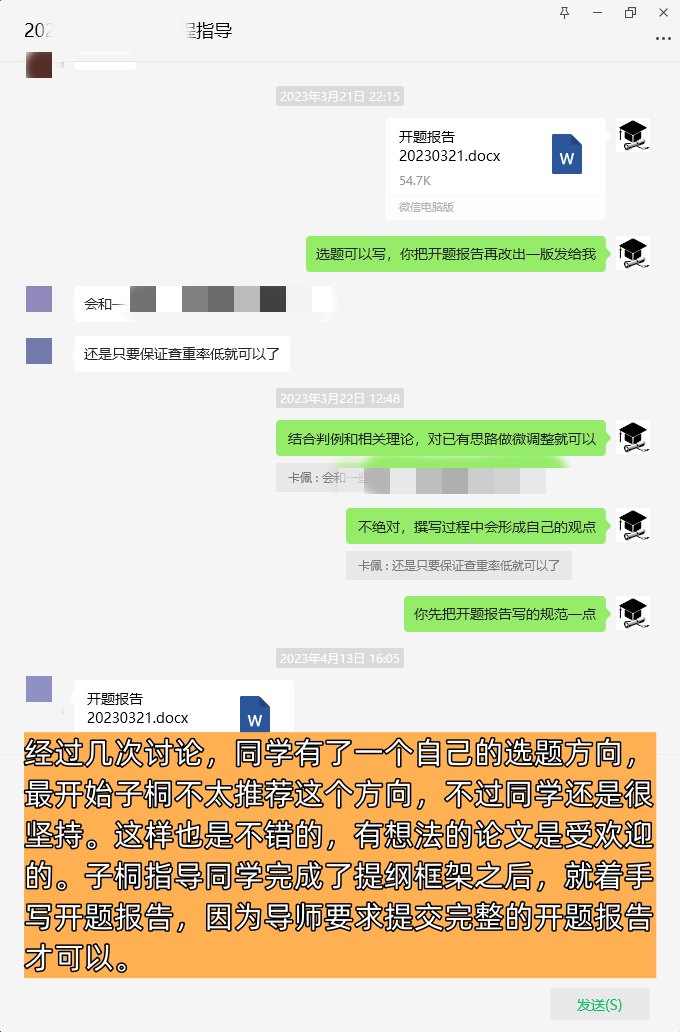Image resolution: width=680 pixels, height=1032 pixels.
Task: Minimize the chat window
Action: point(597,12)
